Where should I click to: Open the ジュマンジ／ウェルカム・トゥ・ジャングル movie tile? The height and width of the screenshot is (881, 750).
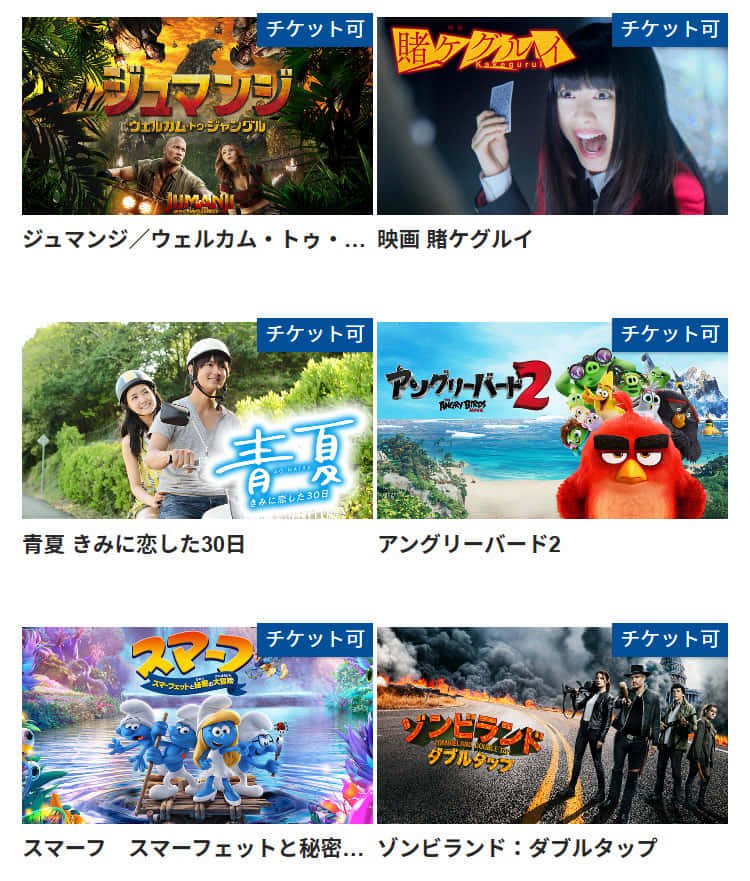[197, 116]
